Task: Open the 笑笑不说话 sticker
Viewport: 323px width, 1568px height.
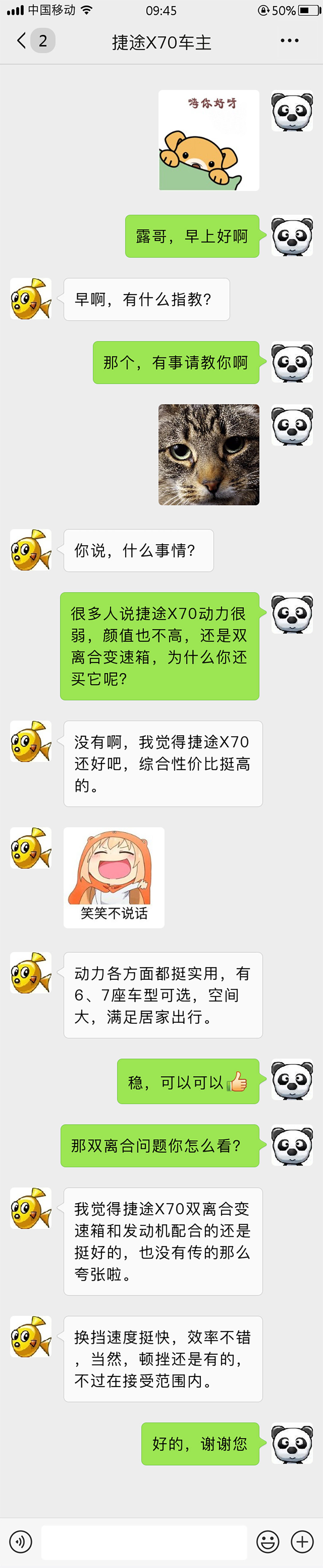Action: click(114, 877)
